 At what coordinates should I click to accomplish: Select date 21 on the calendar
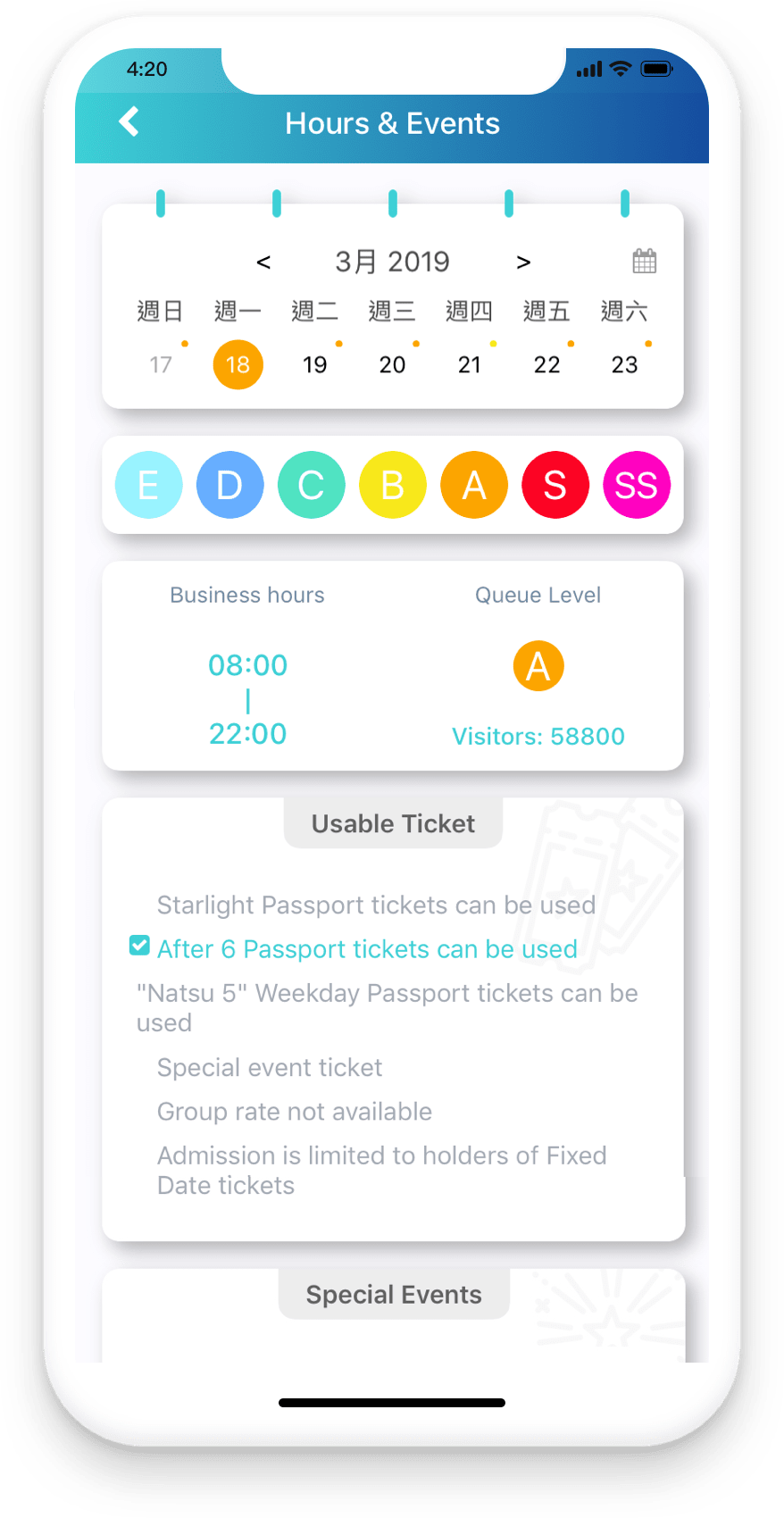click(x=470, y=364)
